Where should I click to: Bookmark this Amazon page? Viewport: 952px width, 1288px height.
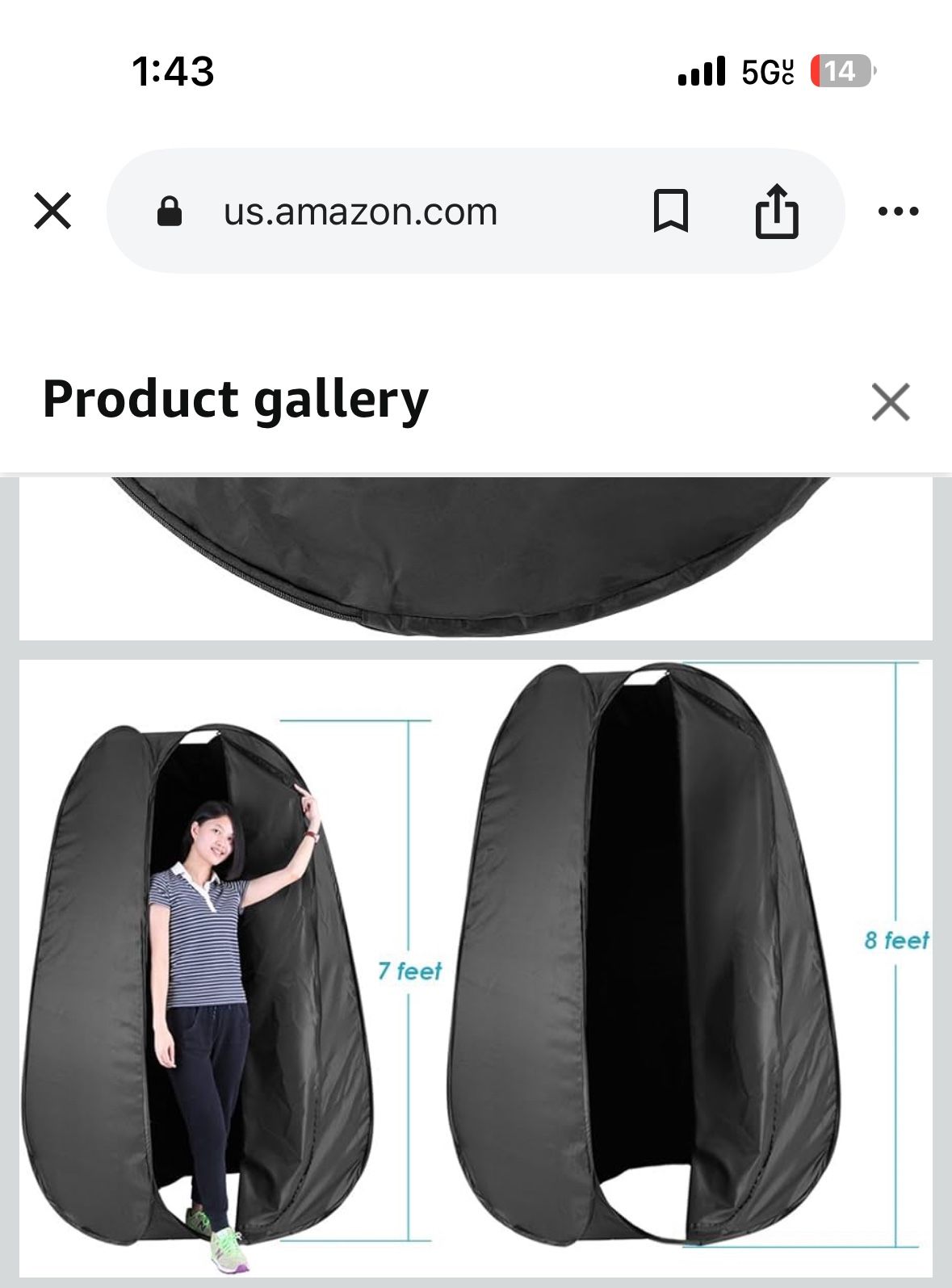(x=670, y=212)
